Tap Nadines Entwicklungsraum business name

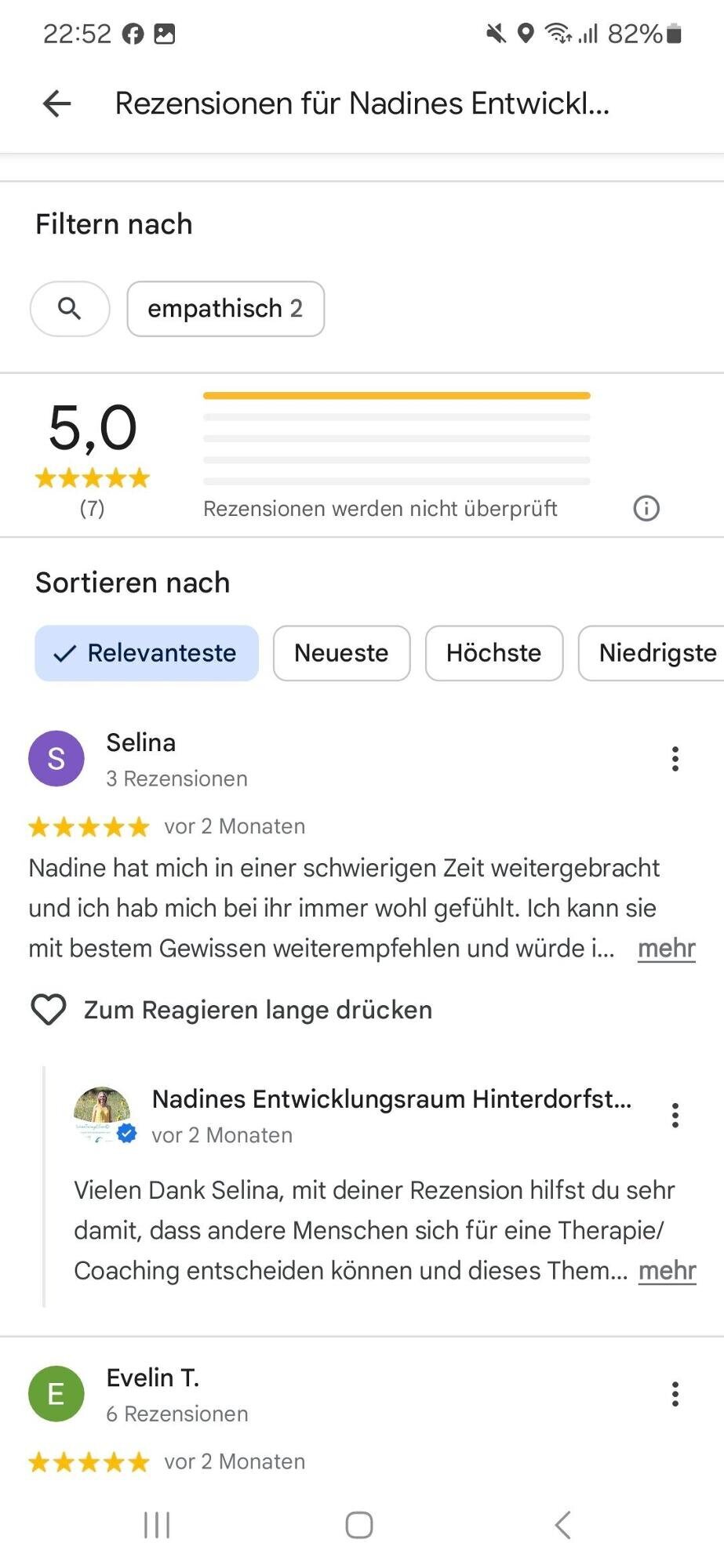coord(391,1099)
